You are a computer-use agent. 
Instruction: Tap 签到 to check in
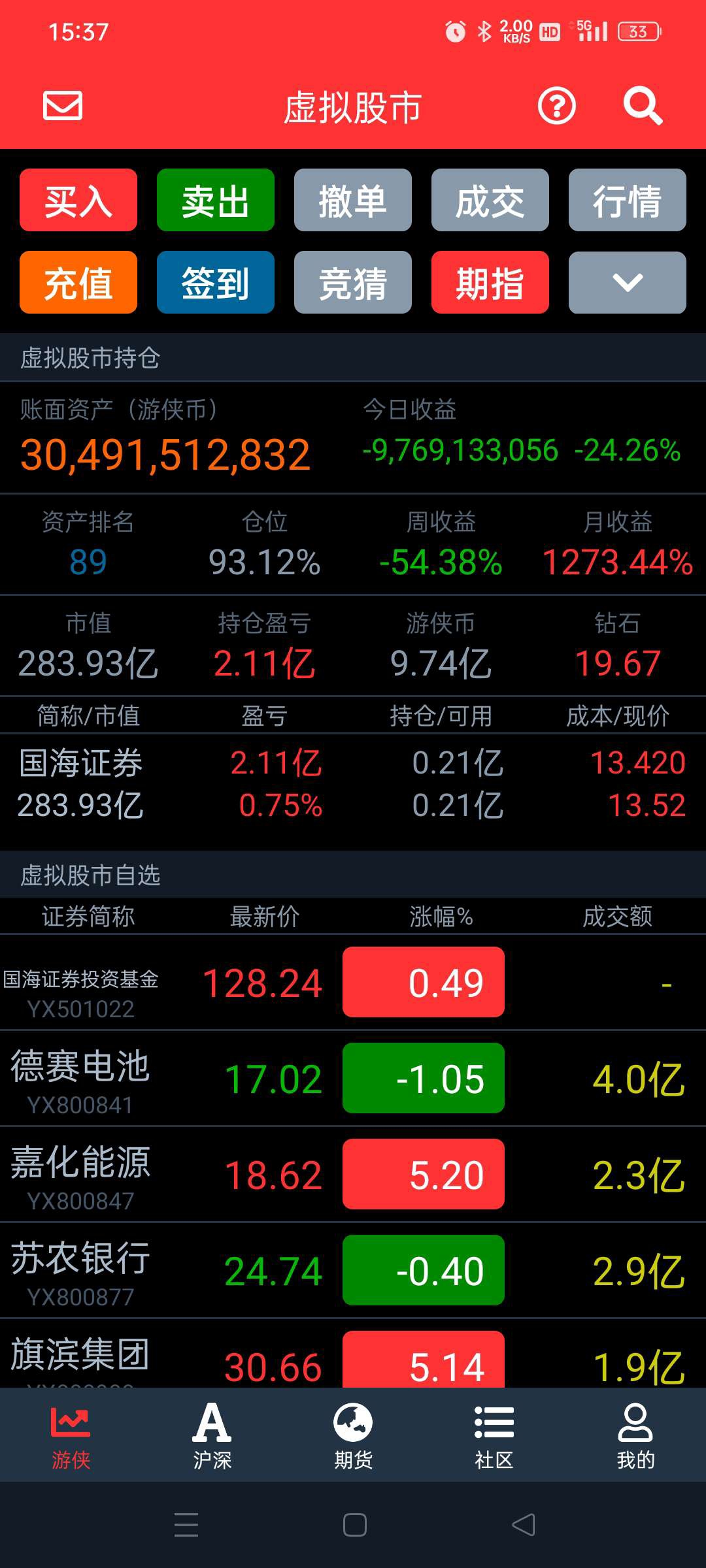click(216, 282)
